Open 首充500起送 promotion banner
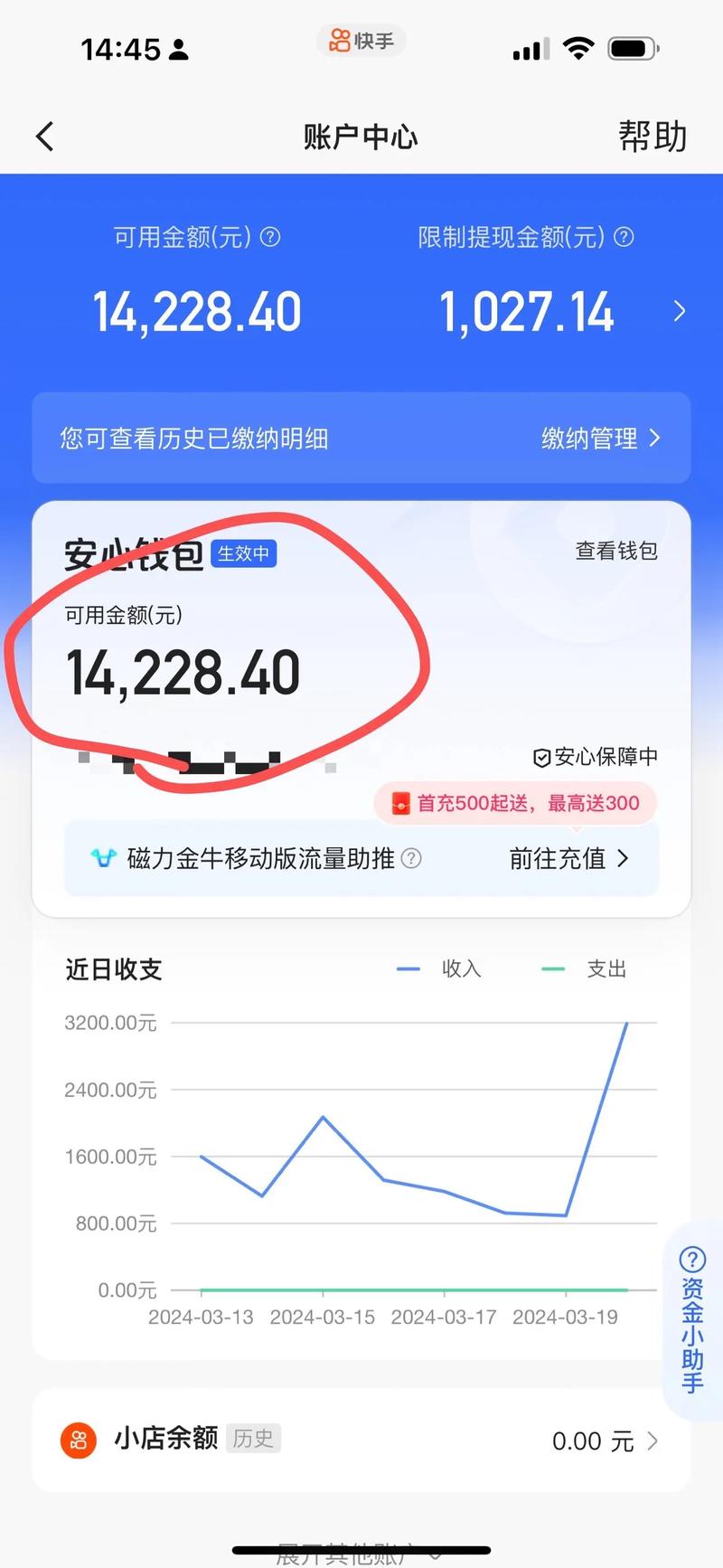723x1568 pixels. pyautogui.click(x=515, y=803)
